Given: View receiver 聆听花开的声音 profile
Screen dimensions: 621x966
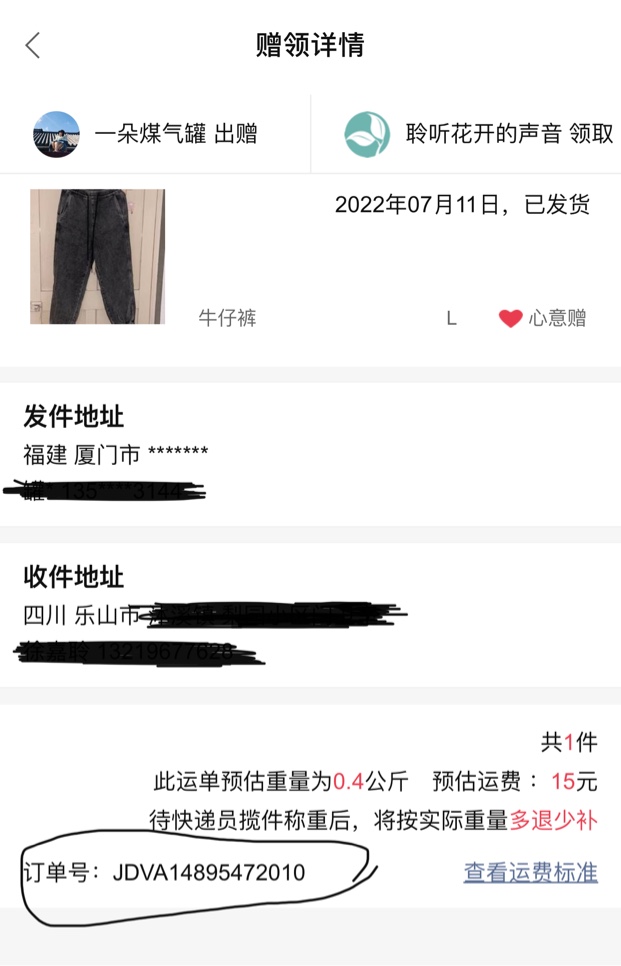Looking at the screenshot, I should click(x=368, y=134).
